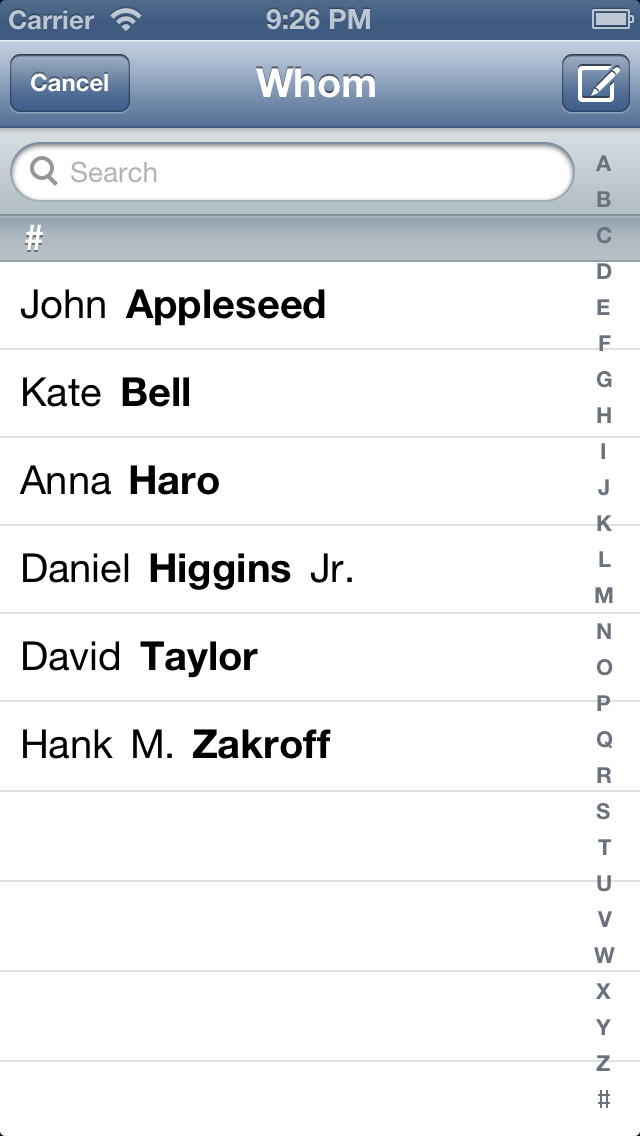640x1136 pixels.
Task: Open the compose icon
Action: click(596, 83)
